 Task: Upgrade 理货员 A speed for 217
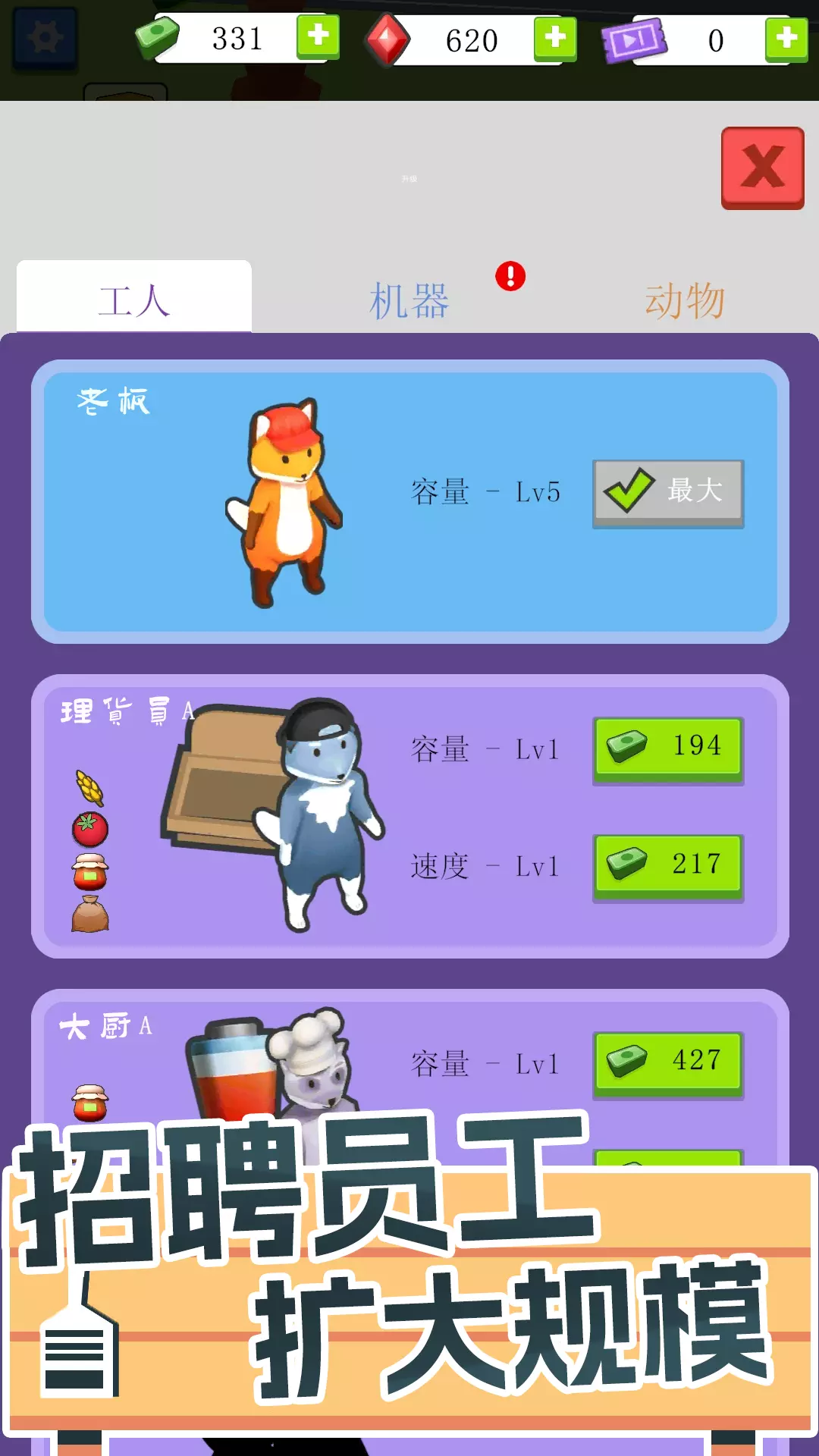(668, 868)
